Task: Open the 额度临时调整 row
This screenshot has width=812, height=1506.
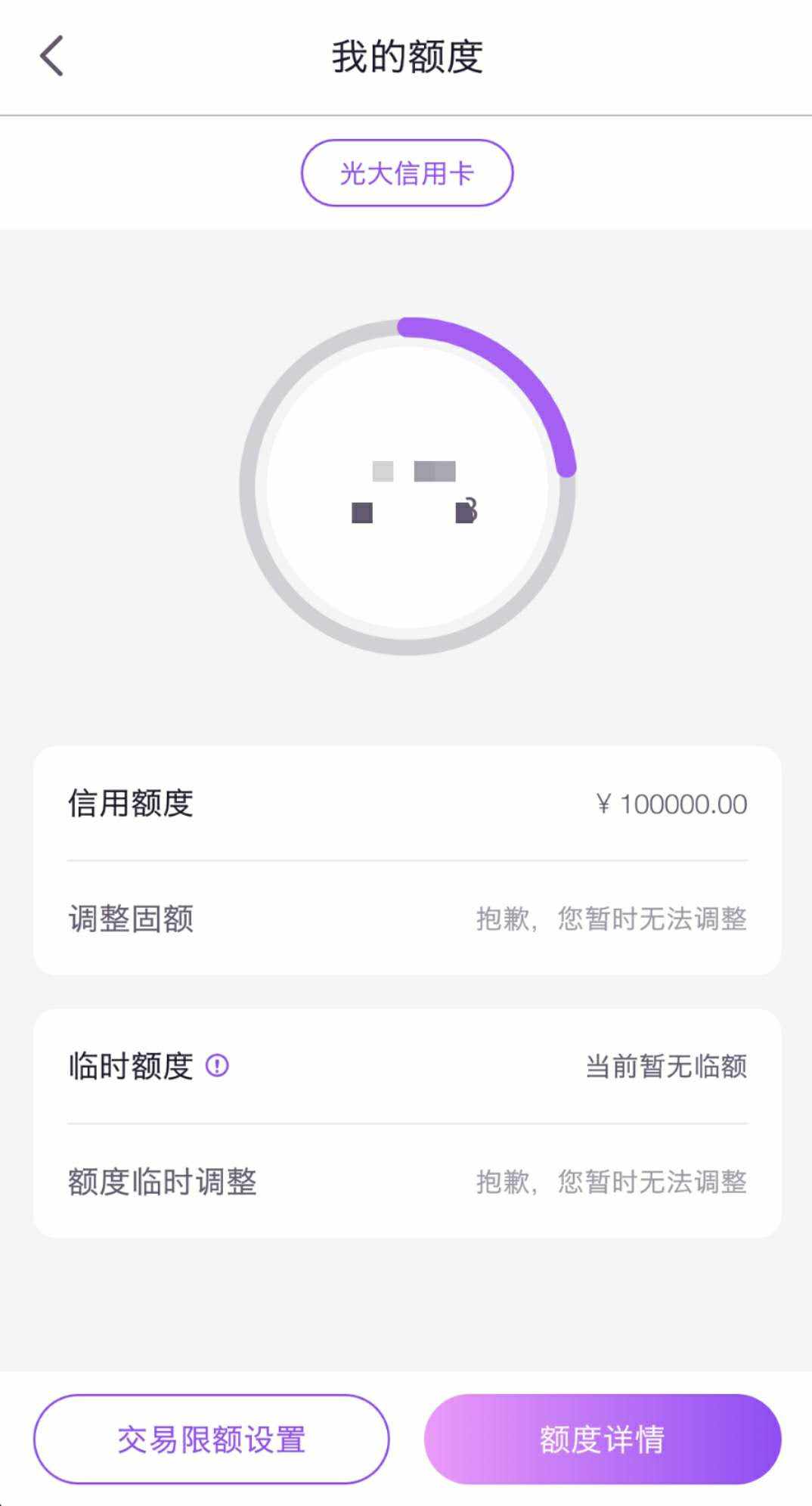Action: 407,1181
